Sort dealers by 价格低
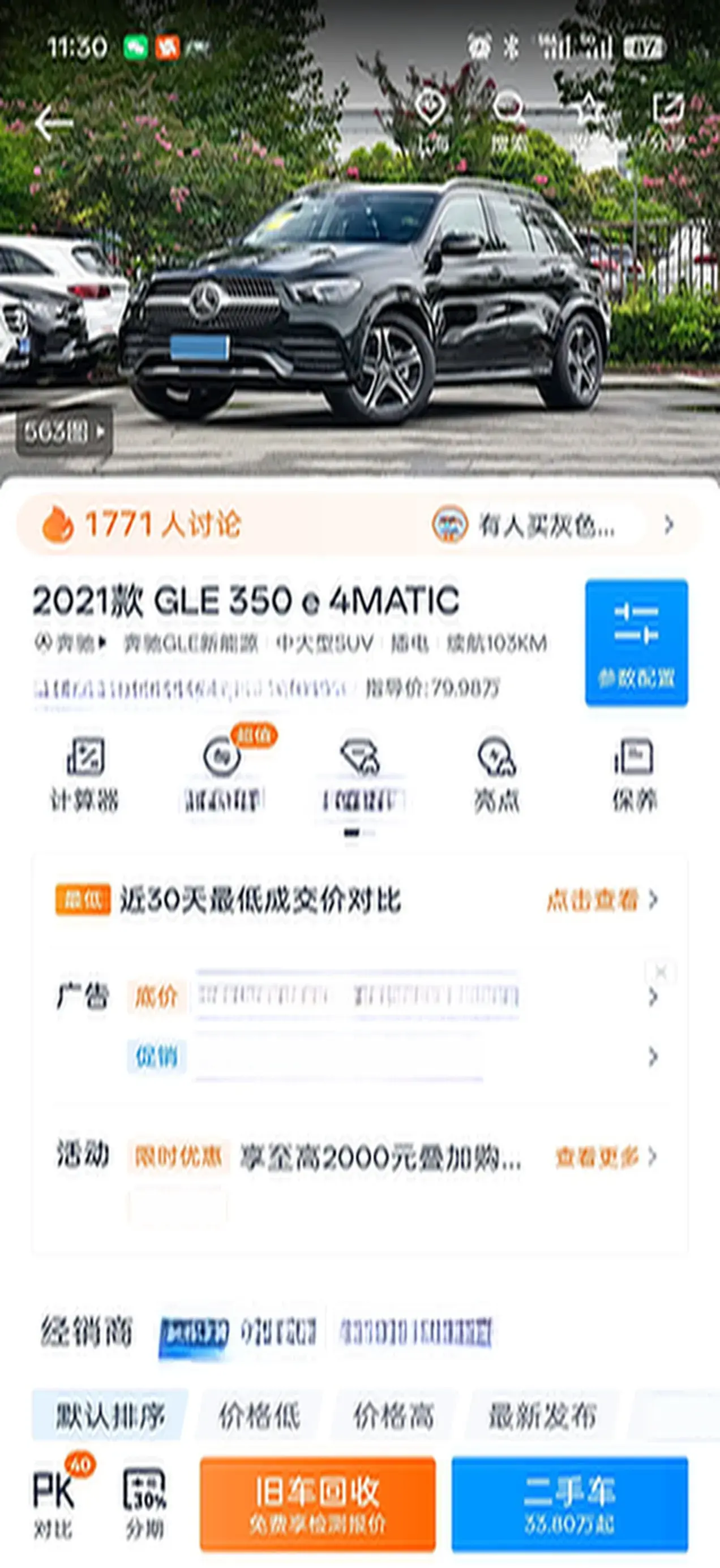The image size is (720, 1568). 259,1416
